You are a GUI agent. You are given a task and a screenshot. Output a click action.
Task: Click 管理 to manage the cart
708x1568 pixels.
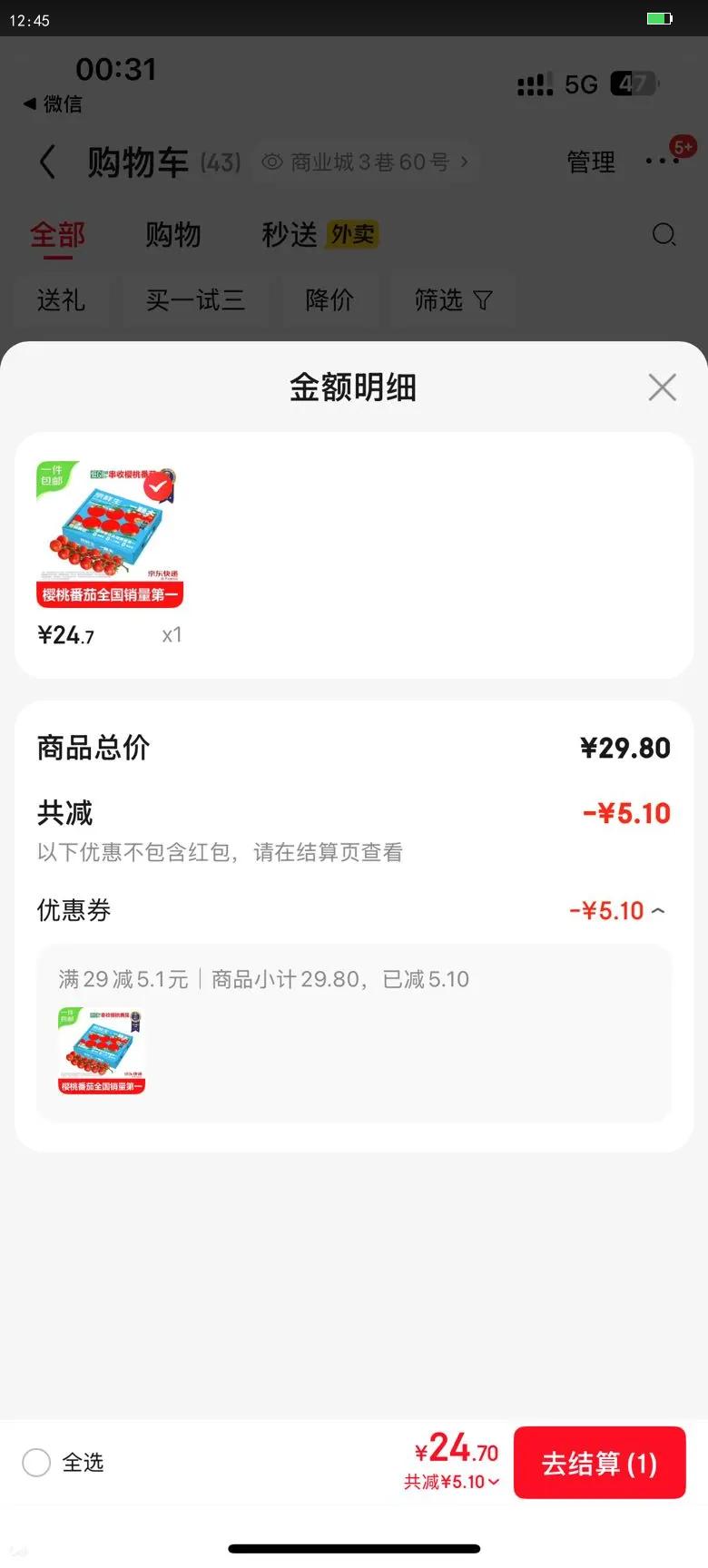point(590,161)
